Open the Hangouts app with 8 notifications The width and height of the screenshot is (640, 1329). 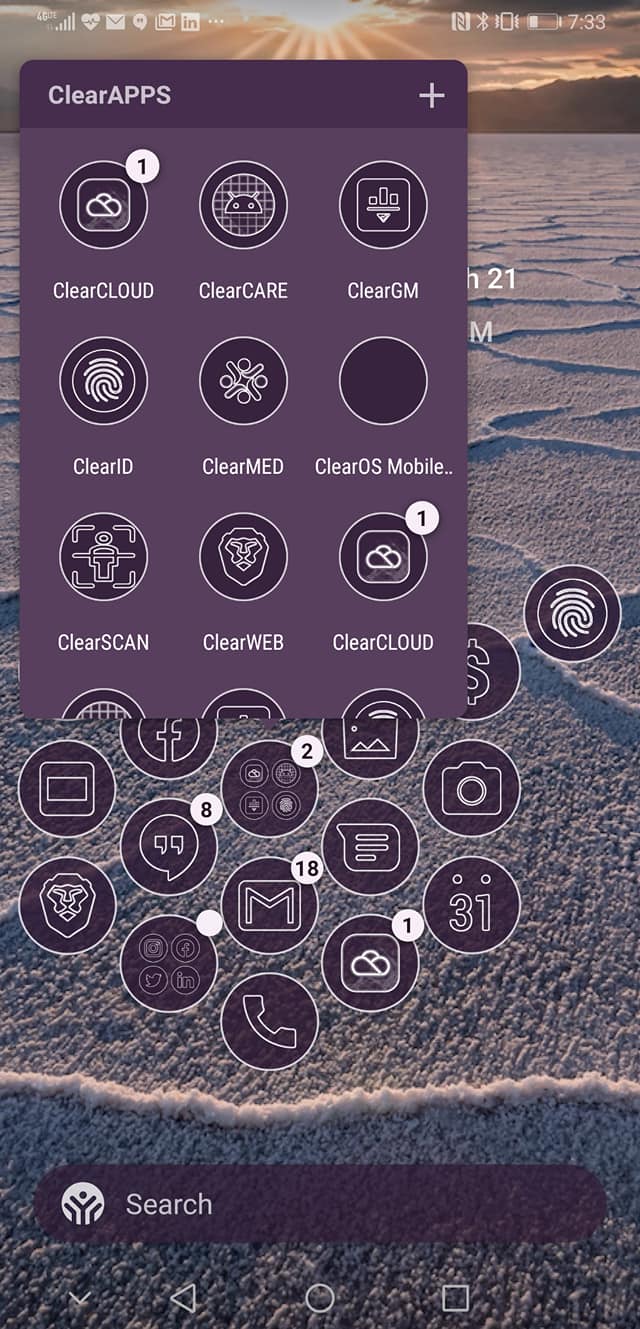(x=168, y=846)
